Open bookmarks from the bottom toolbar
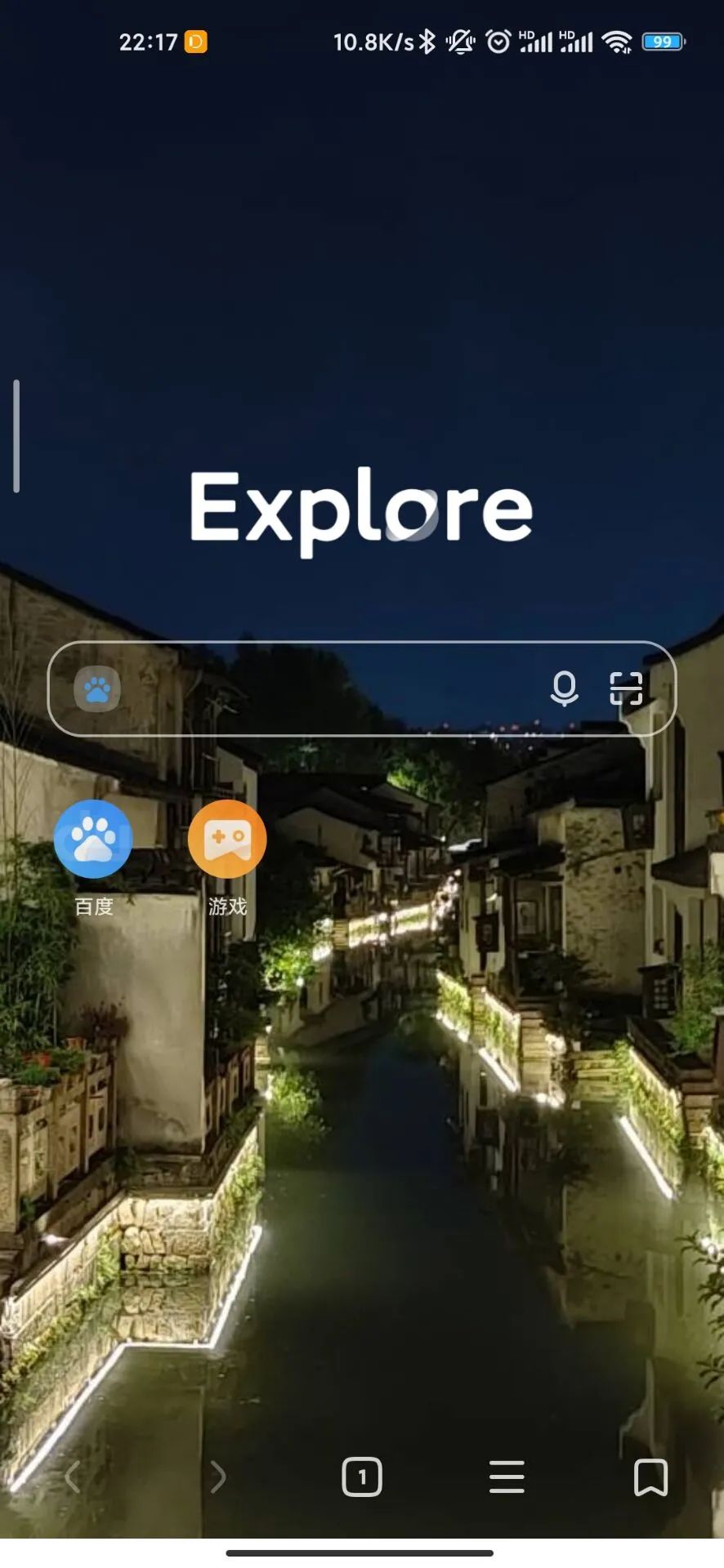This screenshot has width=724, height=1568. point(650,1477)
